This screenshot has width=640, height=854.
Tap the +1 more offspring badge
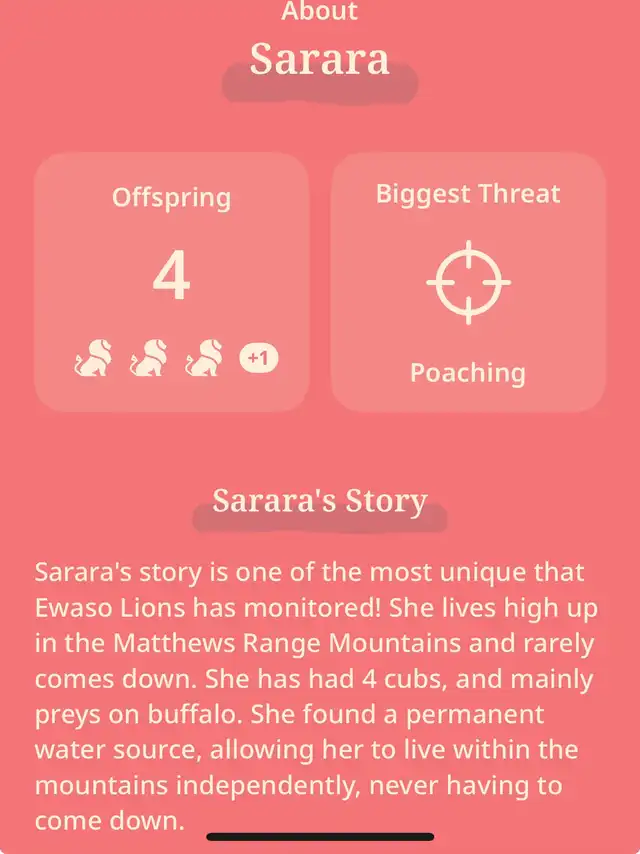[x=258, y=358]
